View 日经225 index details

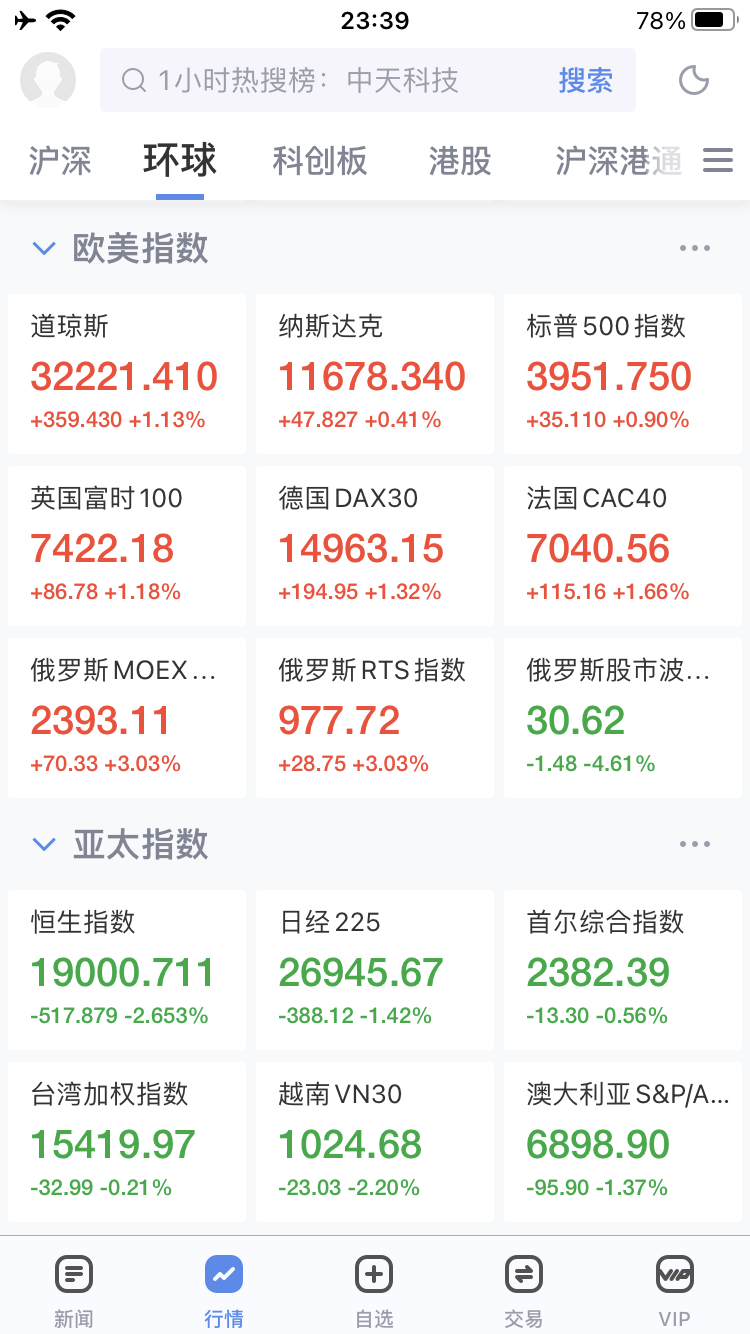point(375,970)
